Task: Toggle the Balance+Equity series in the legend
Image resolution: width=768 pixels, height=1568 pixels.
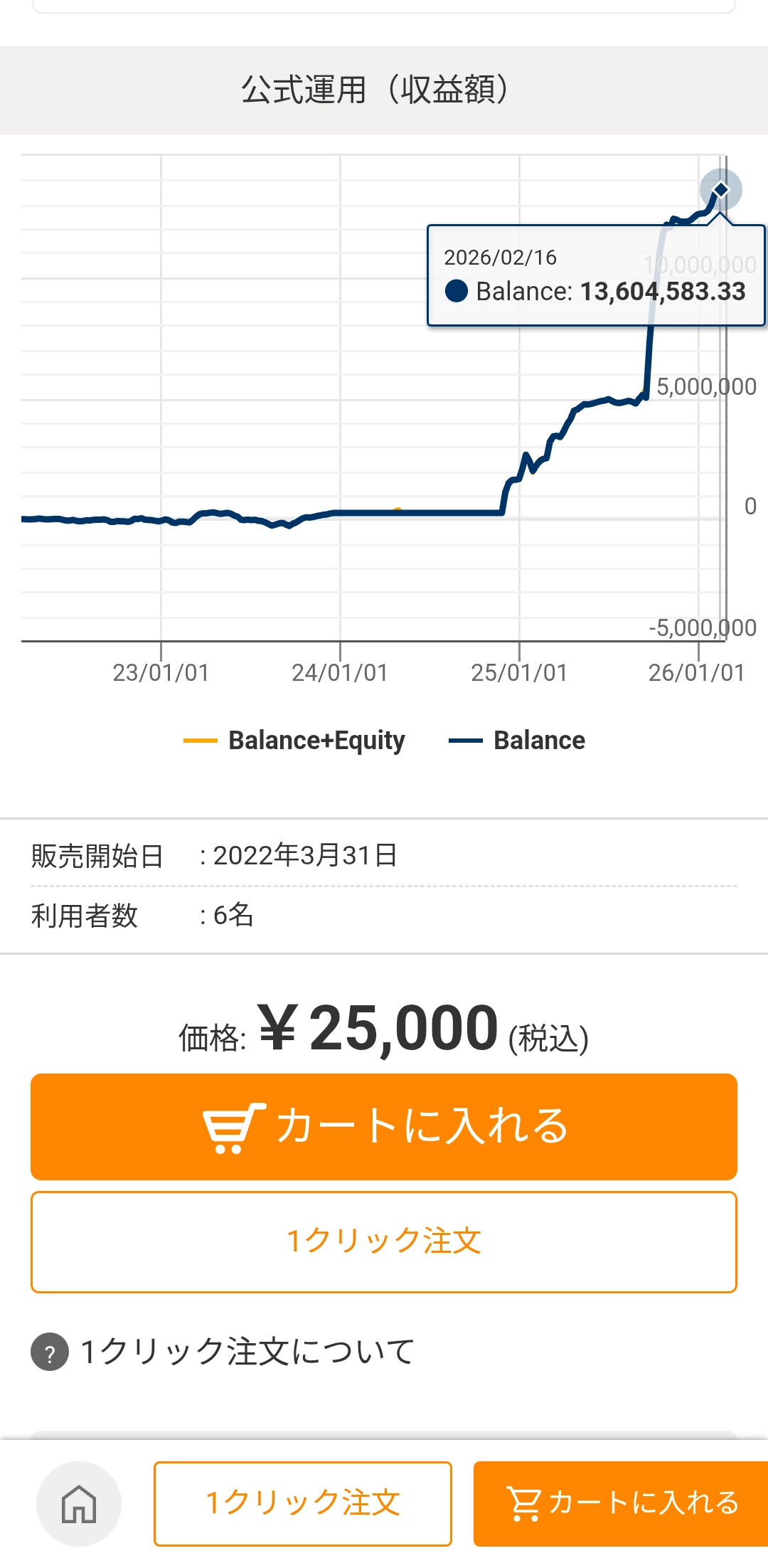Action: tap(295, 741)
